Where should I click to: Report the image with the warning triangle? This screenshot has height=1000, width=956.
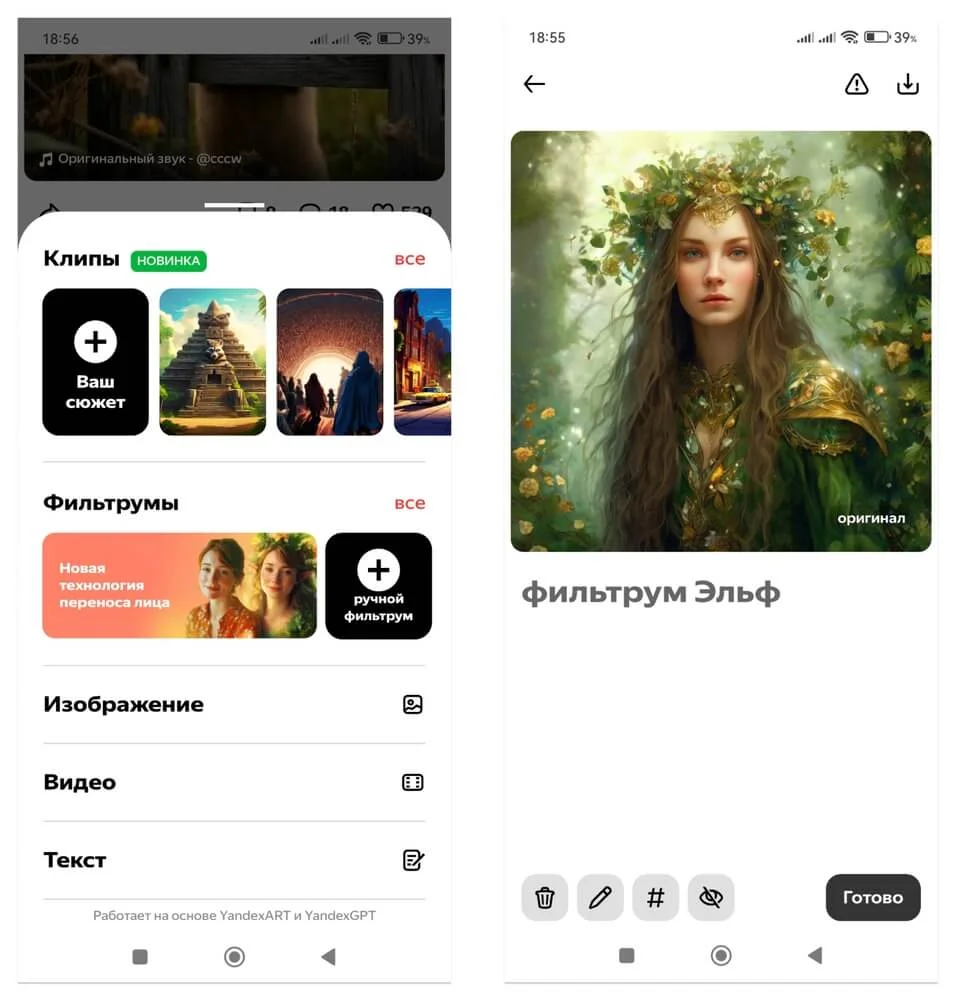coord(857,84)
